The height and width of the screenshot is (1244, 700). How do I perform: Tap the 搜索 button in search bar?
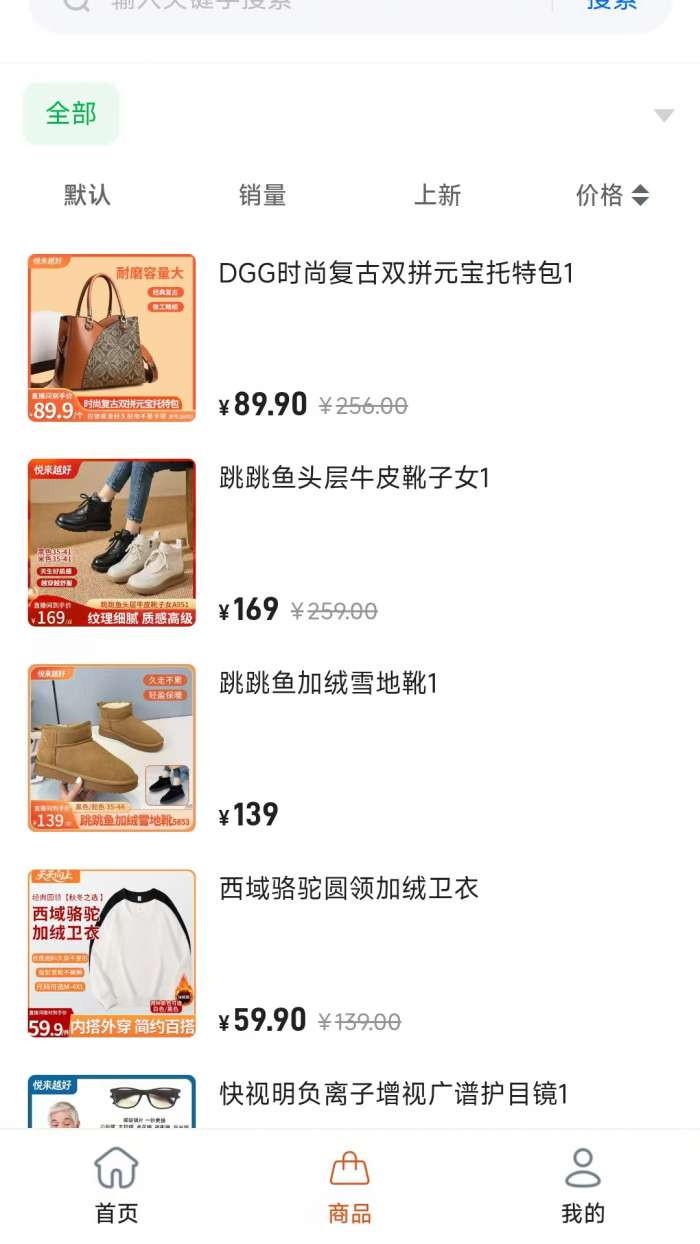611,5
